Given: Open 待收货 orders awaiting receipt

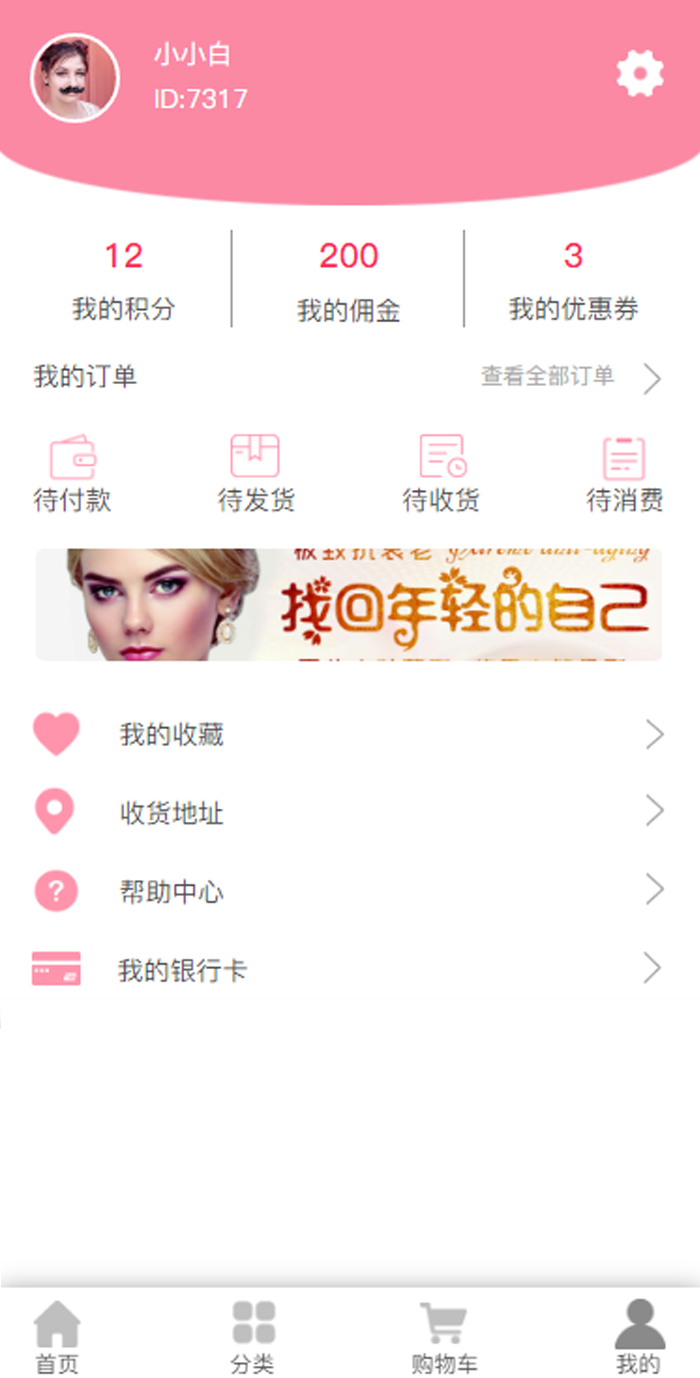Looking at the screenshot, I should [441, 474].
